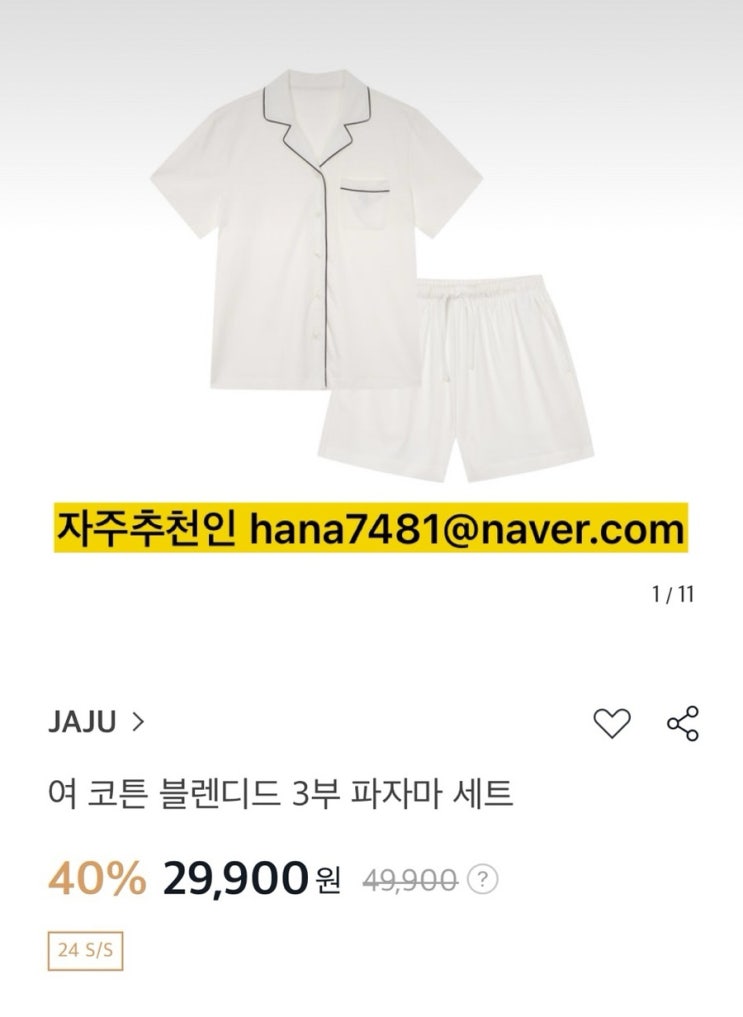The width and height of the screenshot is (743, 1017).
Task: Open the price info question mark
Action: click(x=483, y=880)
